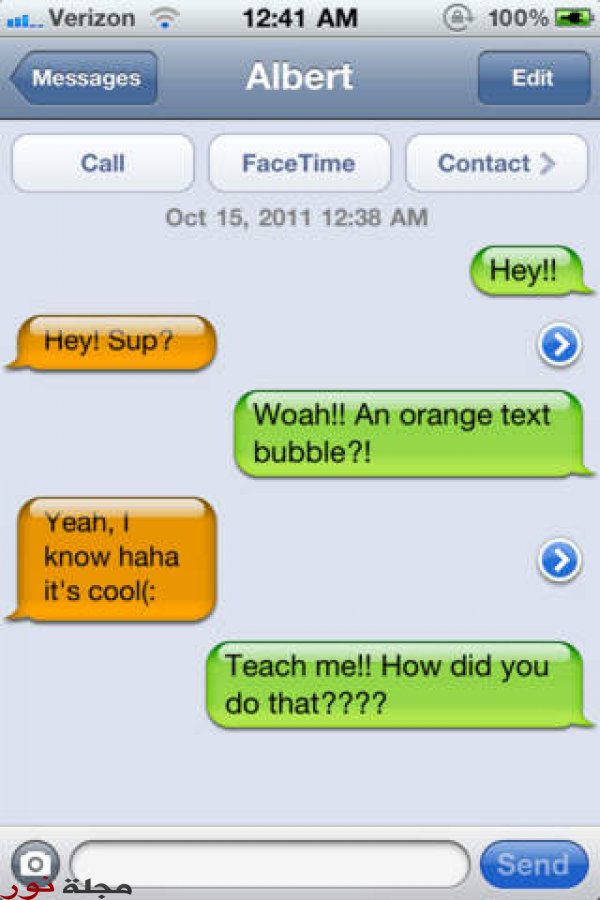The width and height of the screenshot is (600, 900).
Task: Tap the blue arrow beside "Yeah, I know haha"
Action: 559,561
